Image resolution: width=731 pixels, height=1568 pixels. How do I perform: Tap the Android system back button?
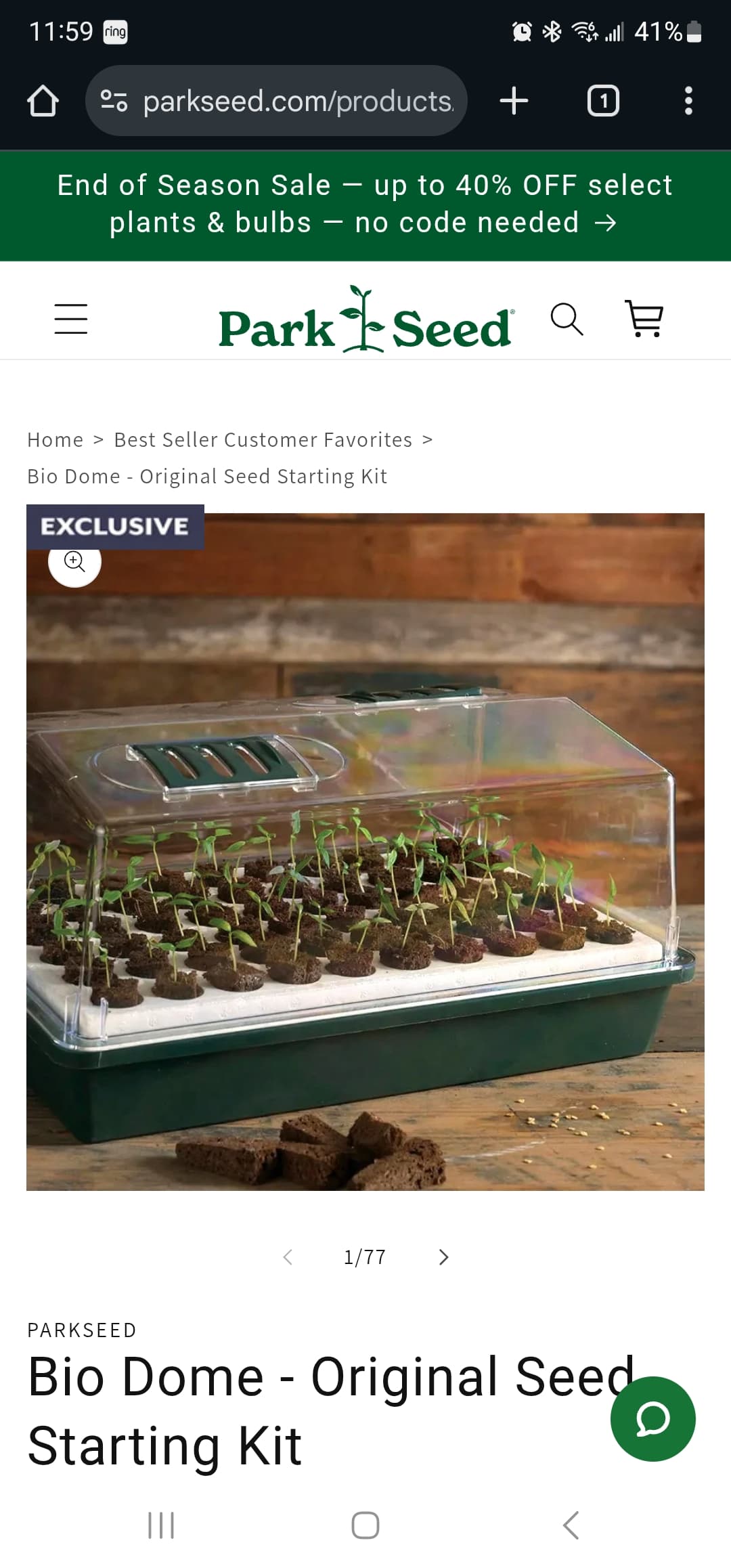click(571, 1525)
